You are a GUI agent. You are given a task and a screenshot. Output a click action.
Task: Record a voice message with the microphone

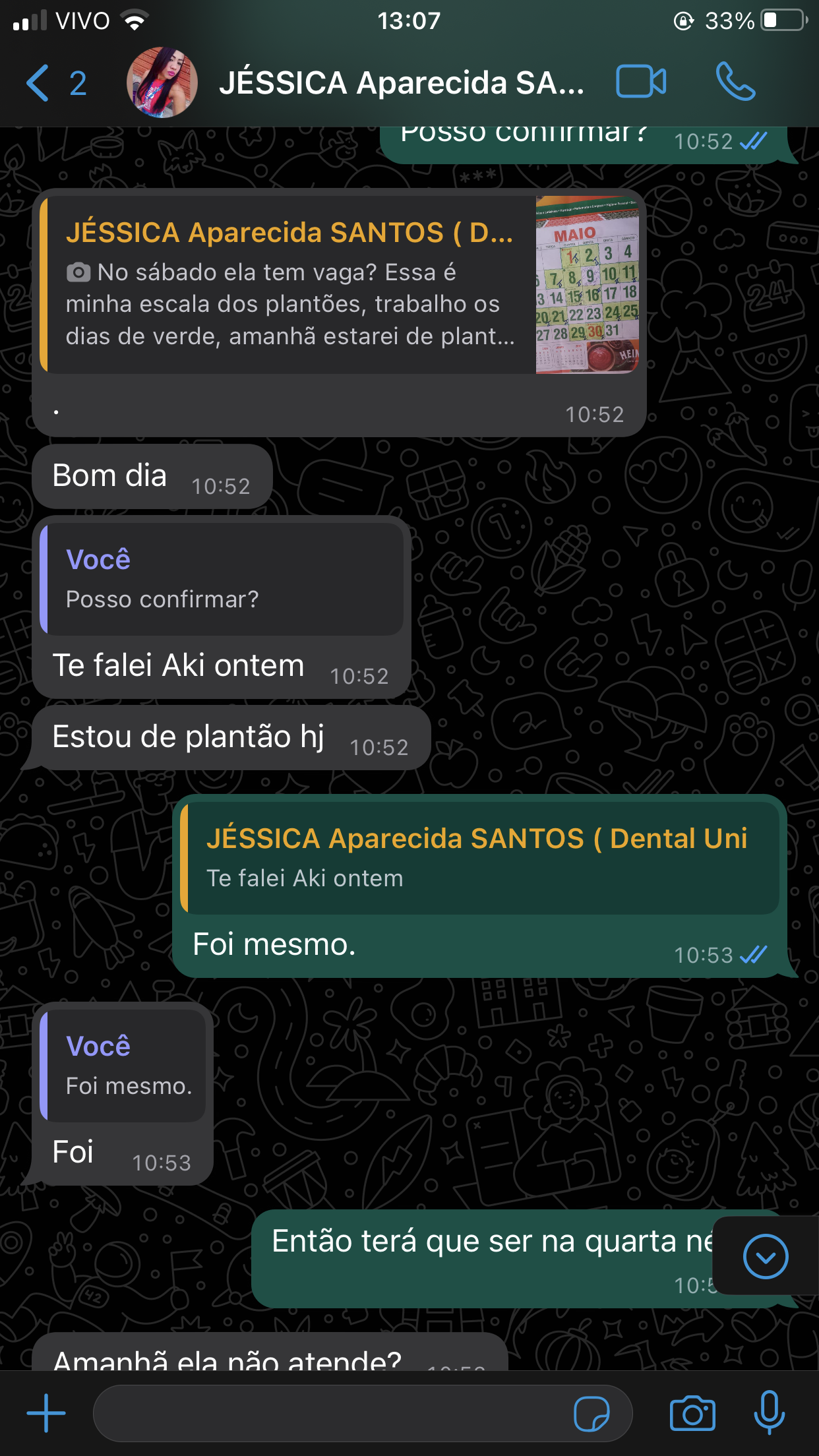point(769,1413)
